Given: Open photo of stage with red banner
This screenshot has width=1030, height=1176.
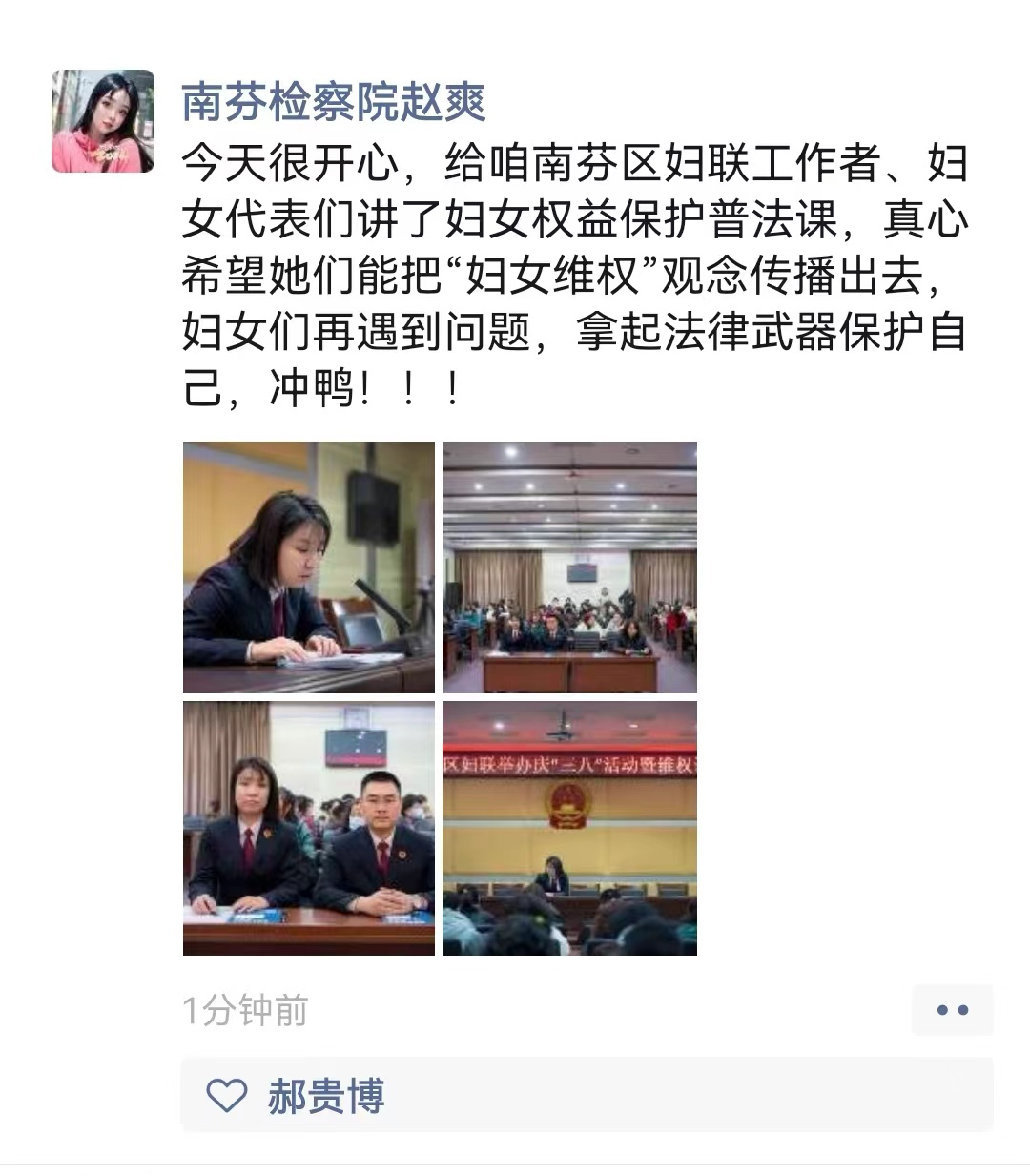Looking at the screenshot, I should [x=569, y=828].
